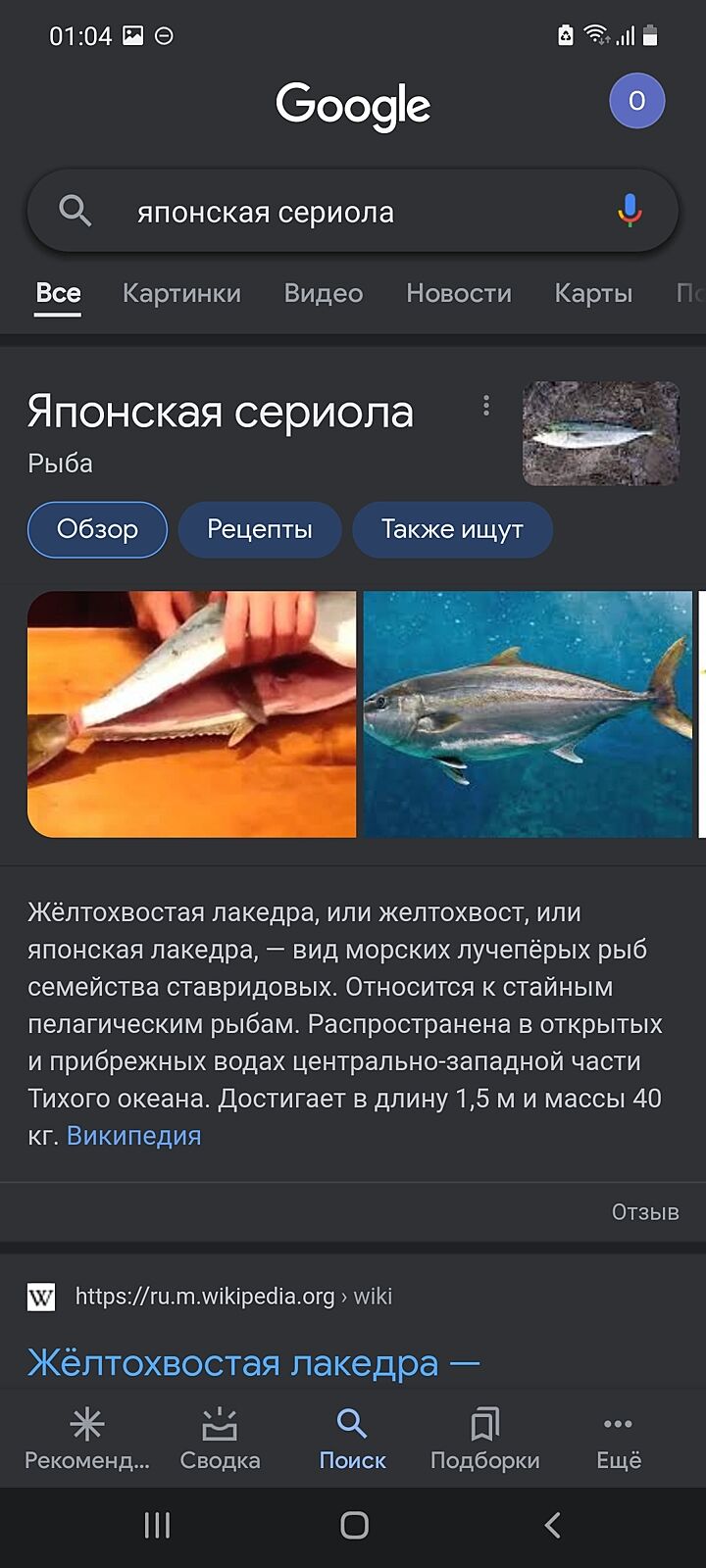Open the knowledge panel overflow menu
Screen dimensions: 706x1568
pyautogui.click(x=486, y=406)
